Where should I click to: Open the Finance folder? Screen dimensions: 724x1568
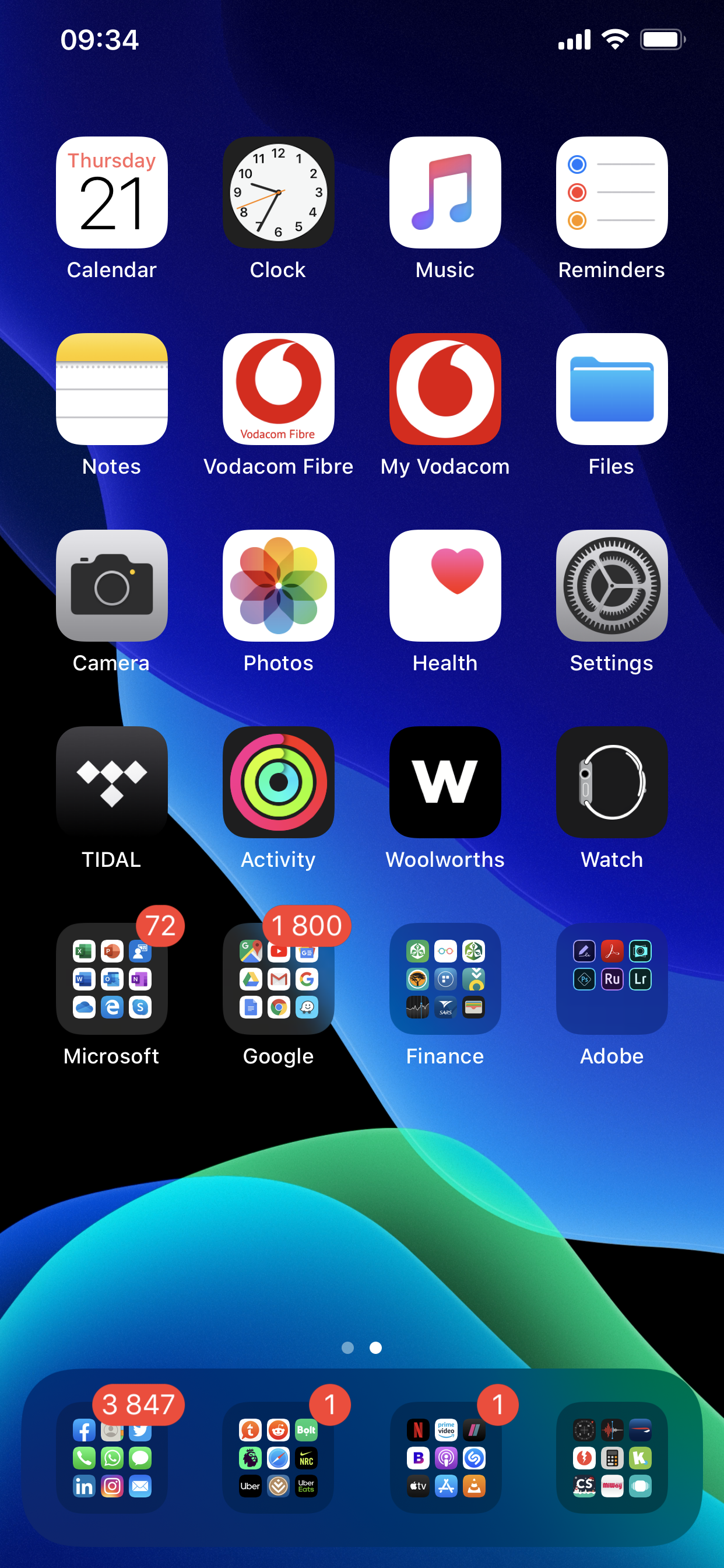click(x=445, y=979)
